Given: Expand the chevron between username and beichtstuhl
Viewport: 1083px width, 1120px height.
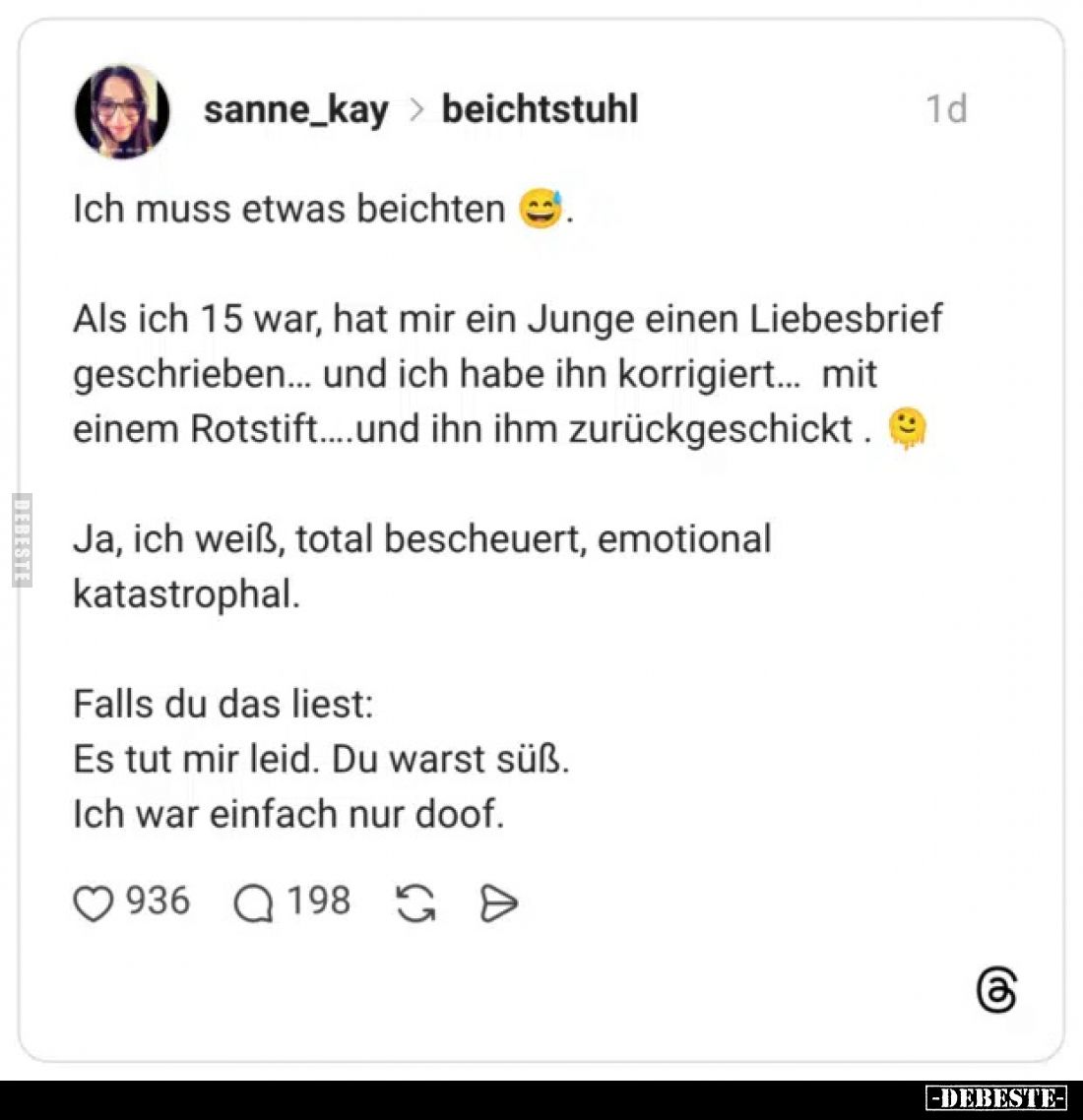Looking at the screenshot, I should pyautogui.click(x=416, y=109).
